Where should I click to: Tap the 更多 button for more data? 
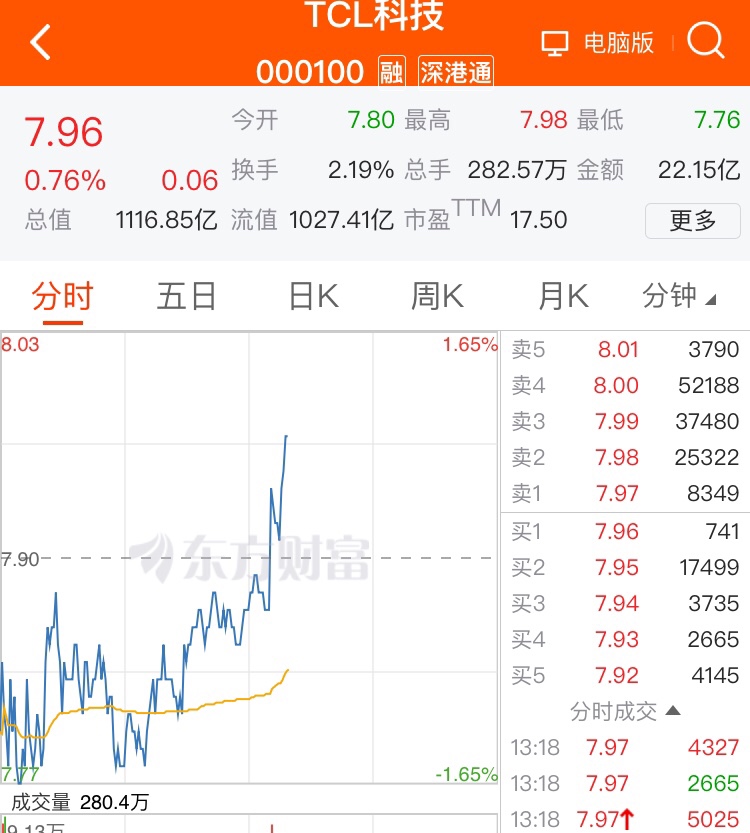693,221
